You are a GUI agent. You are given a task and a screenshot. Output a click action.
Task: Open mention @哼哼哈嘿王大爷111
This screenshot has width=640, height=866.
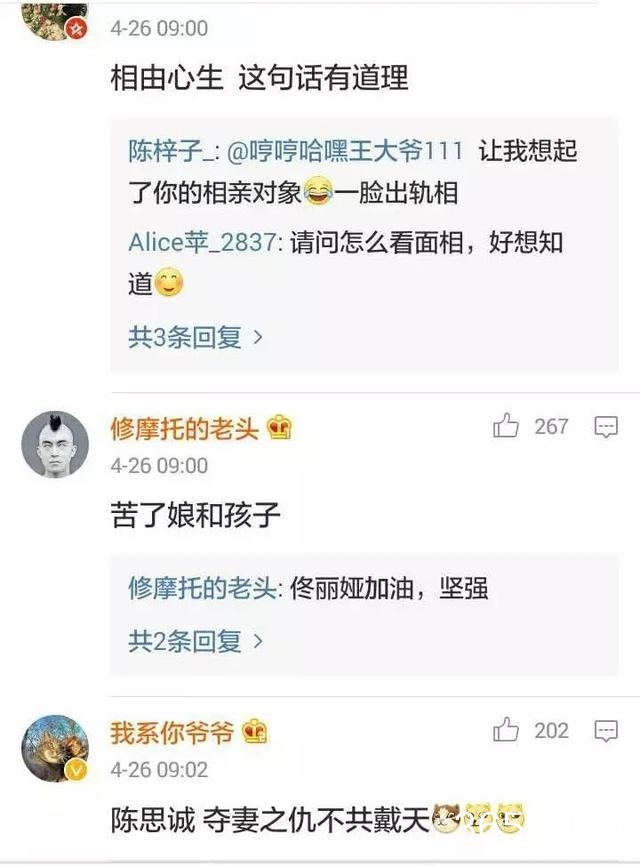click(x=346, y=151)
